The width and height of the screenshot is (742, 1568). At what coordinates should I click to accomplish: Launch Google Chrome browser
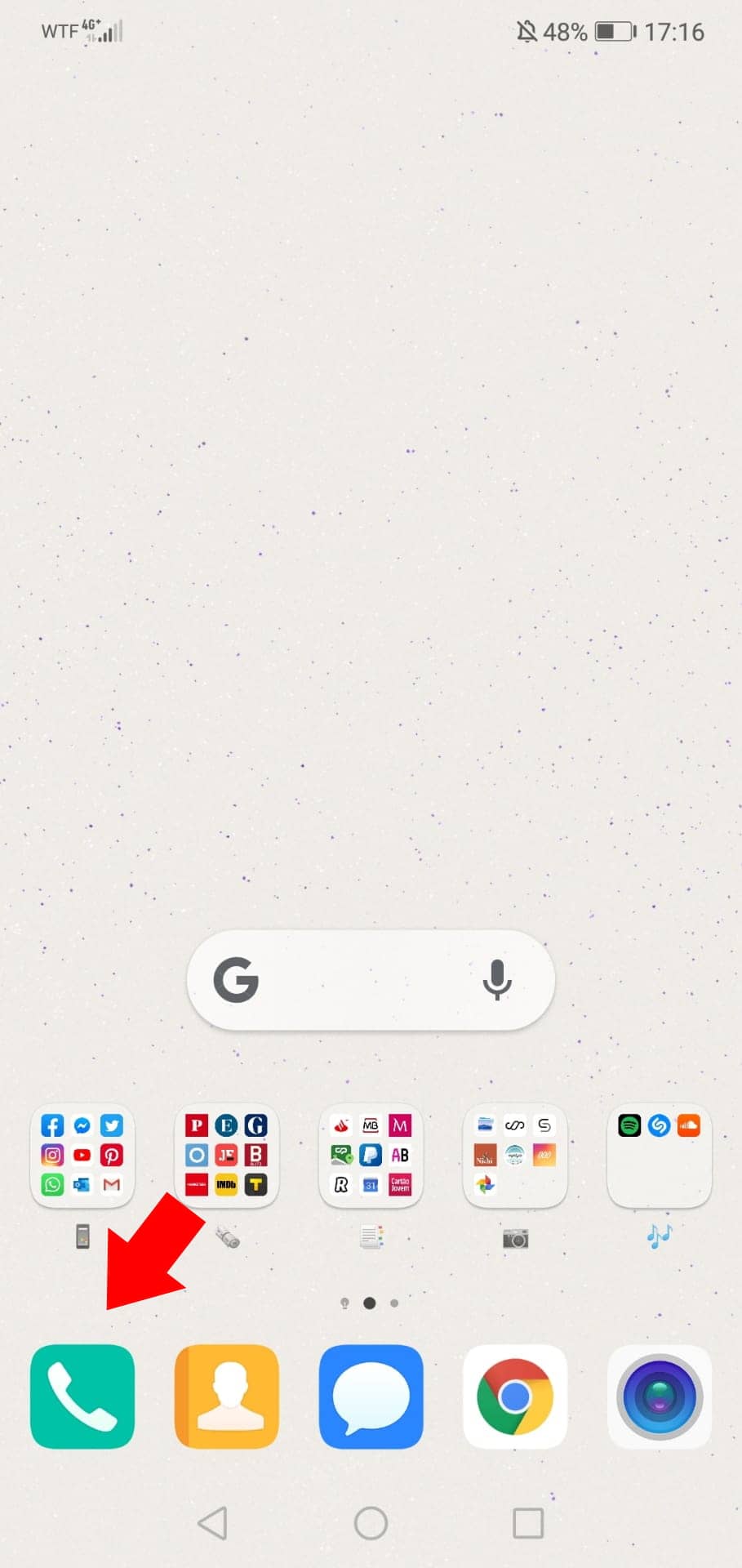click(x=515, y=1396)
